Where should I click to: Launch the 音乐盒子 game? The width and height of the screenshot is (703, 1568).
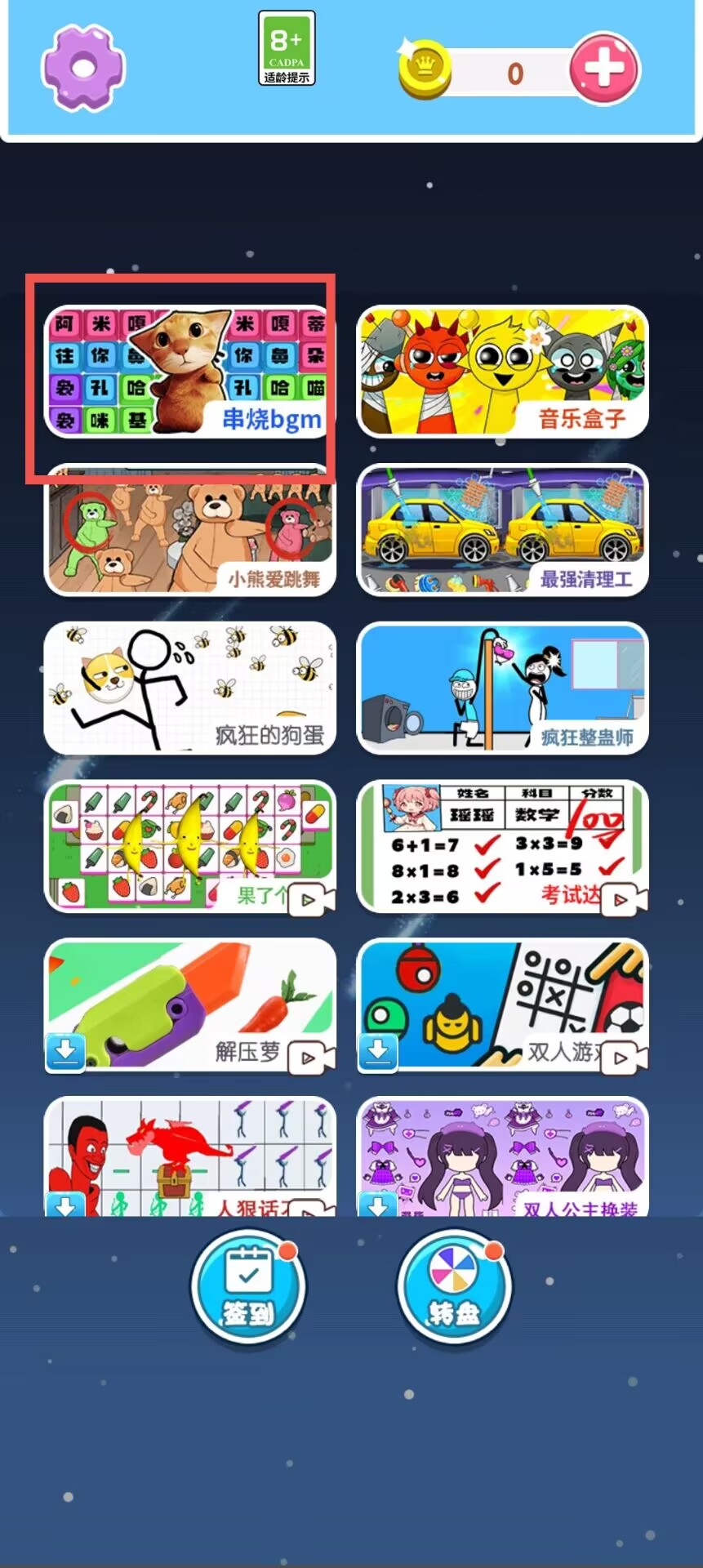coord(503,372)
